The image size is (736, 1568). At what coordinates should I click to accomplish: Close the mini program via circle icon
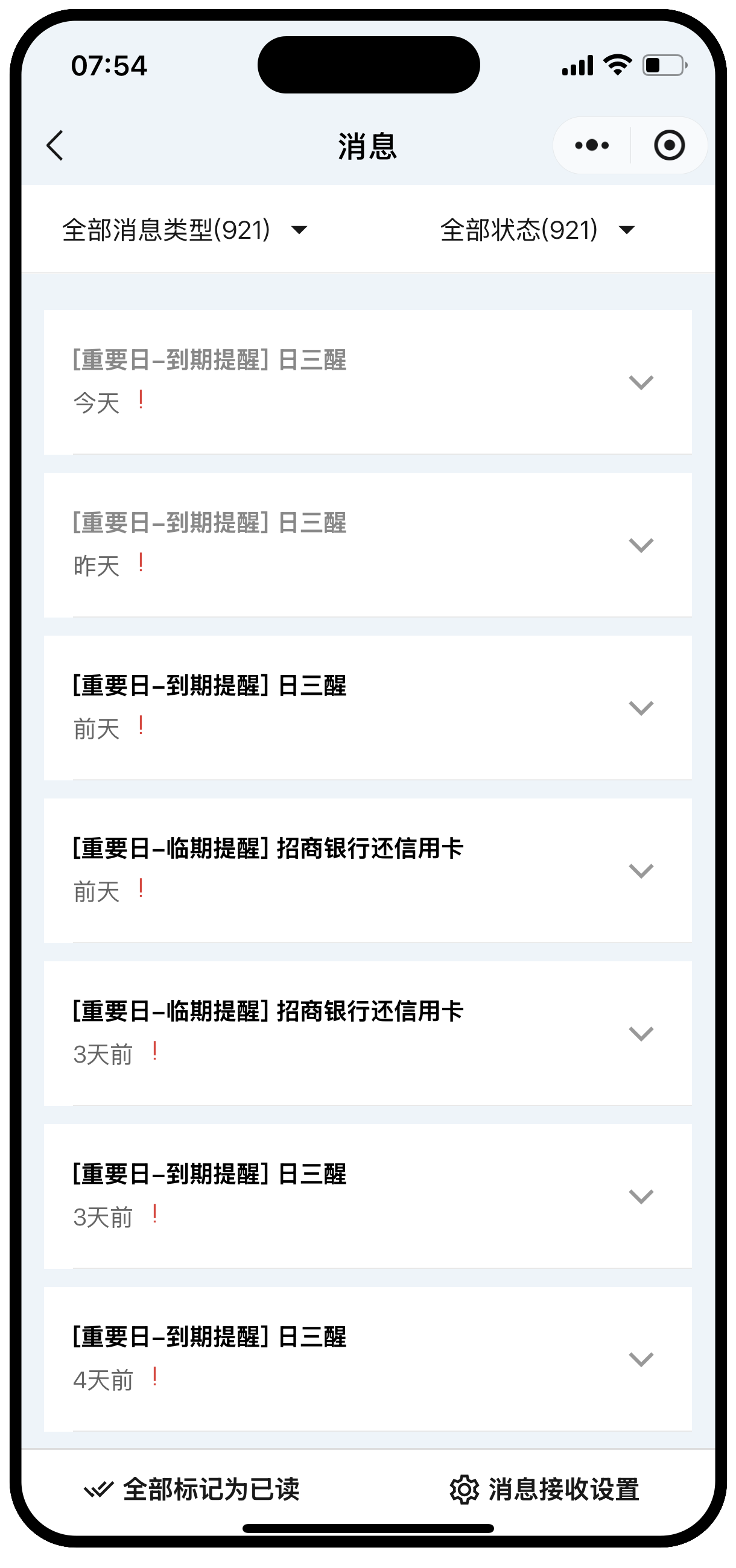coord(668,145)
